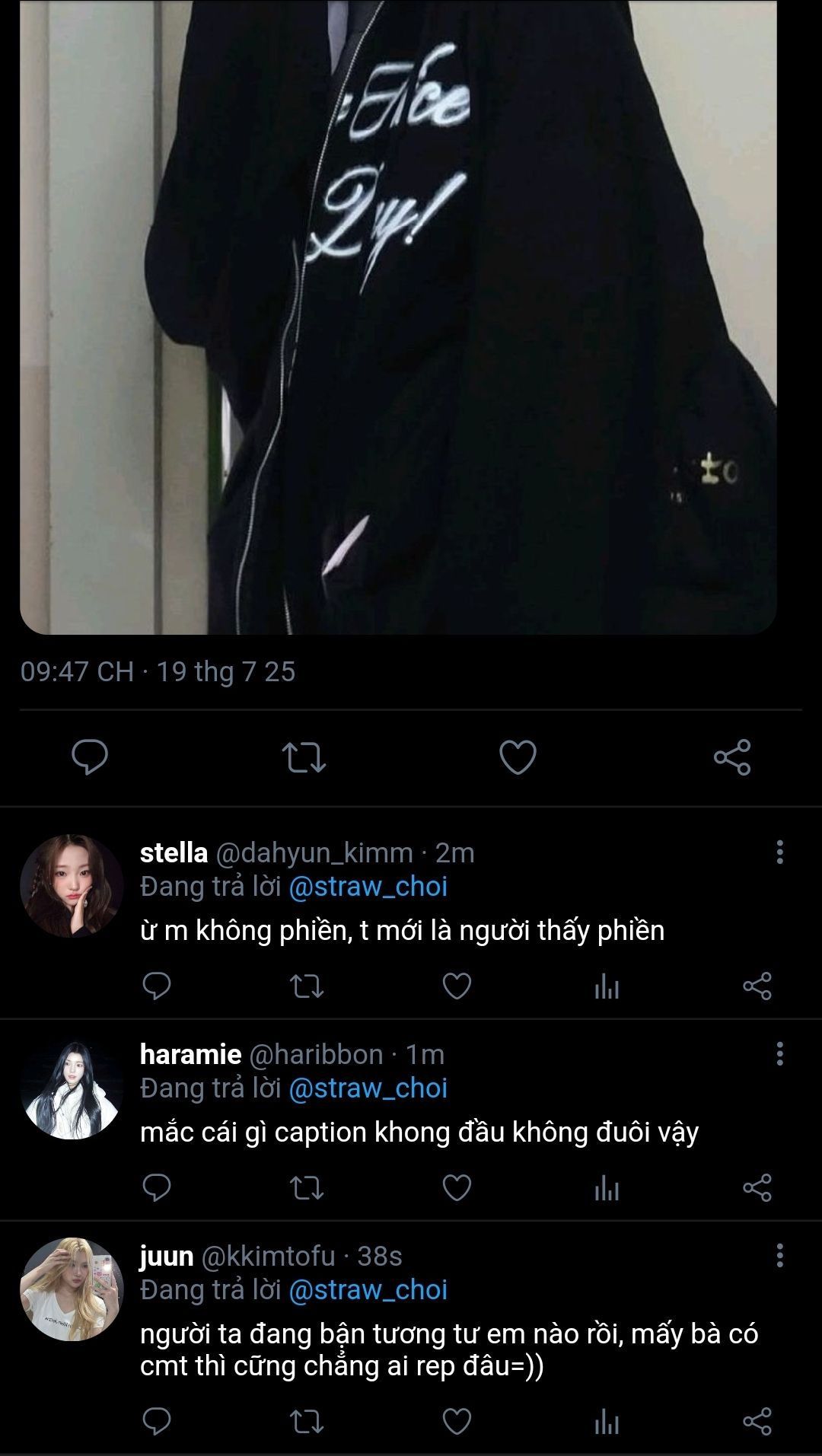Visit juun's profile via avatar
Image resolution: width=822 pixels, height=1456 pixels.
(72, 1289)
